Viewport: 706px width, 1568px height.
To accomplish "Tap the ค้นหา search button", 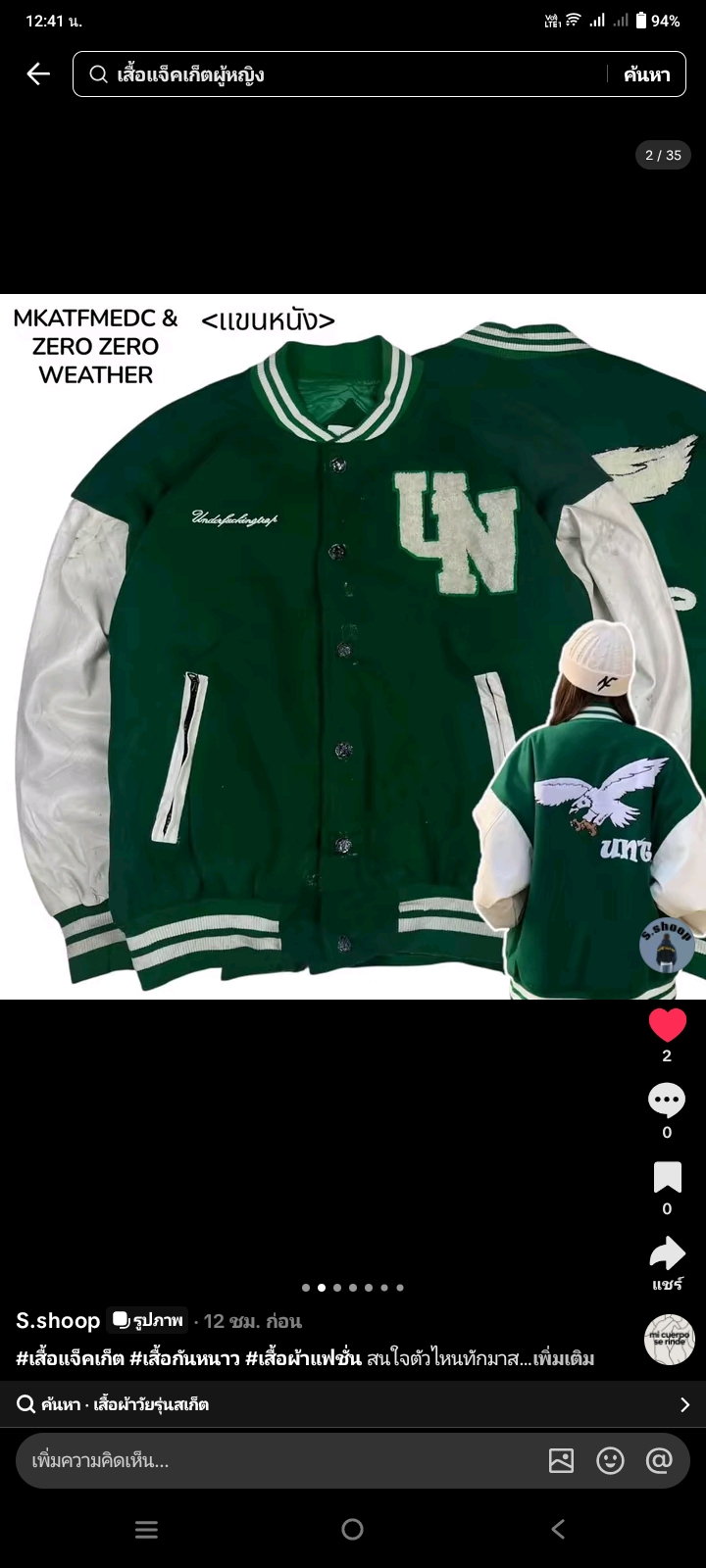I will [x=646, y=74].
